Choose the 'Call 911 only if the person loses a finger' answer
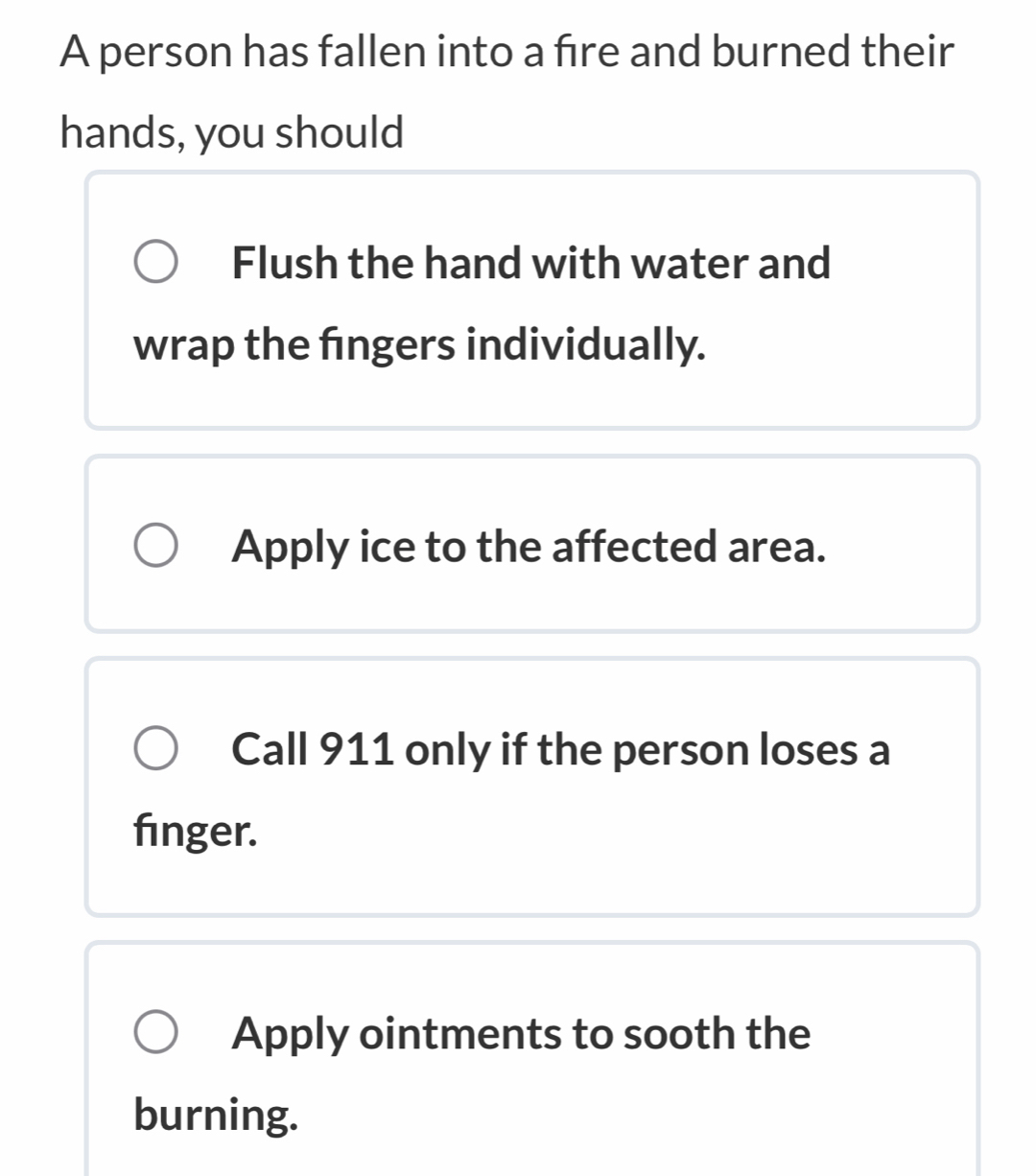 156,749
